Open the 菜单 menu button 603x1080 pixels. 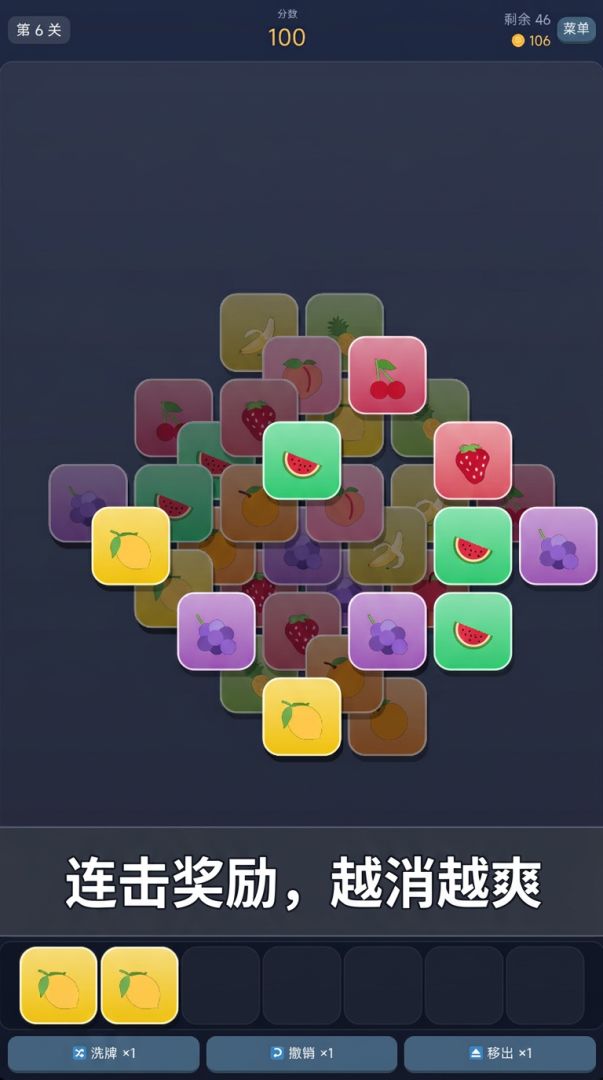pyautogui.click(x=576, y=29)
